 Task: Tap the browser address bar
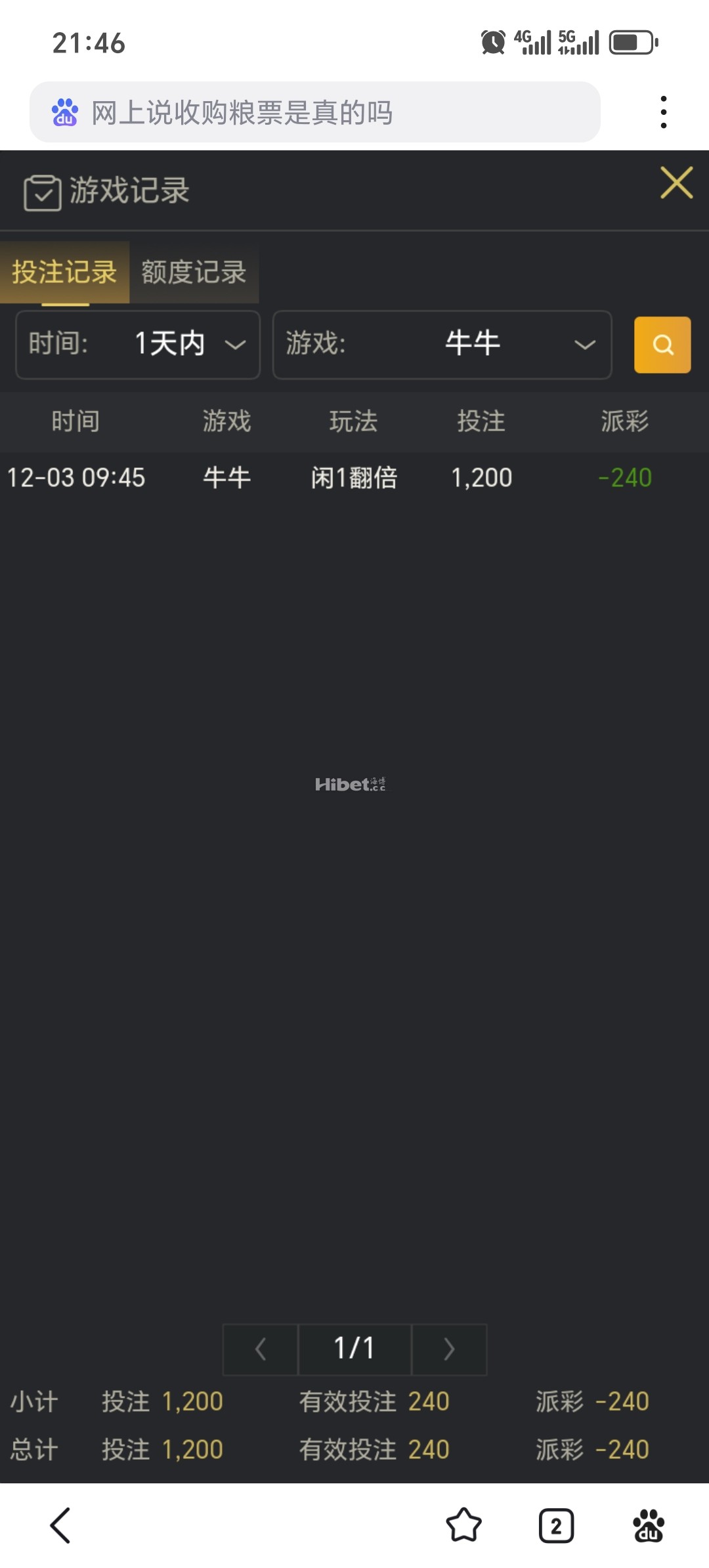[315, 112]
